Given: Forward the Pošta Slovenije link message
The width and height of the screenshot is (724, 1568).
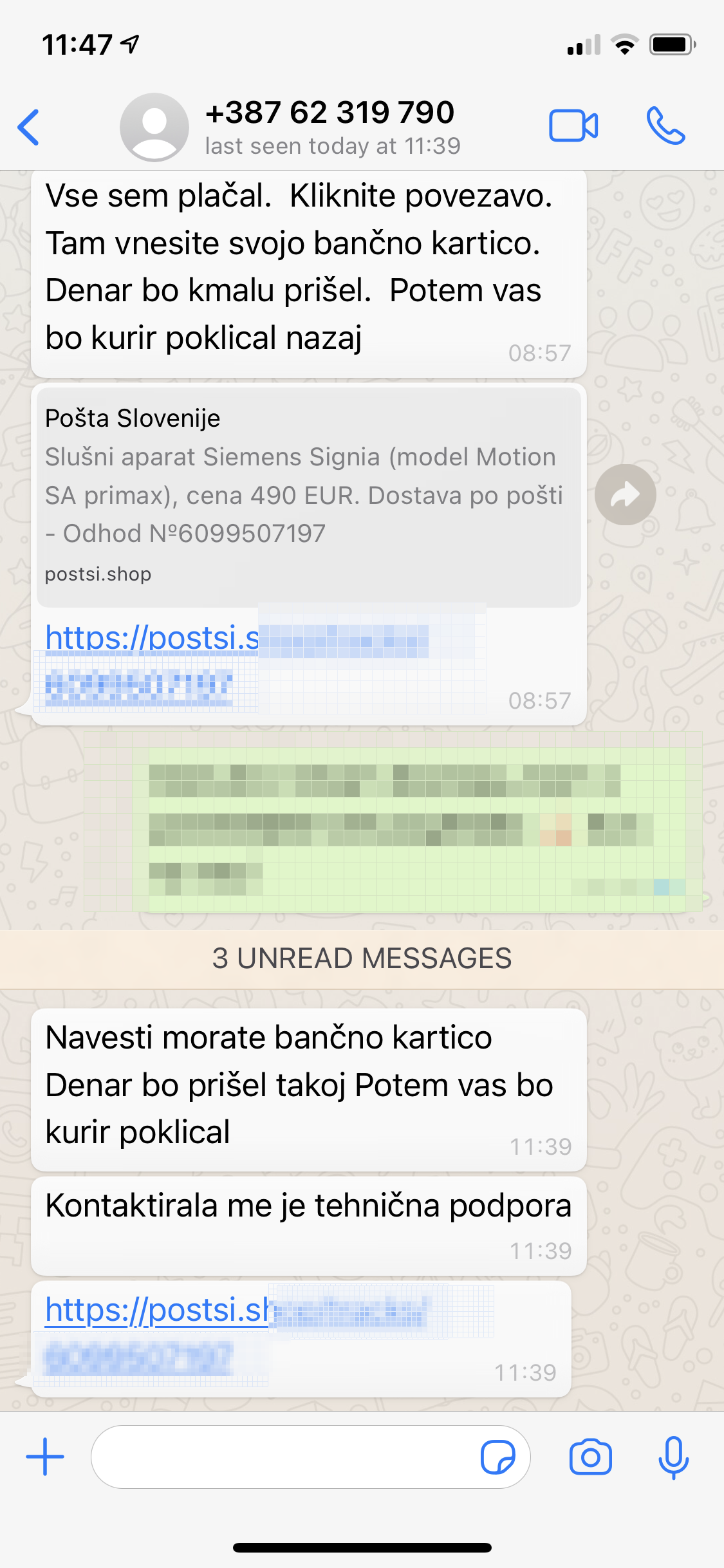Looking at the screenshot, I should (625, 494).
